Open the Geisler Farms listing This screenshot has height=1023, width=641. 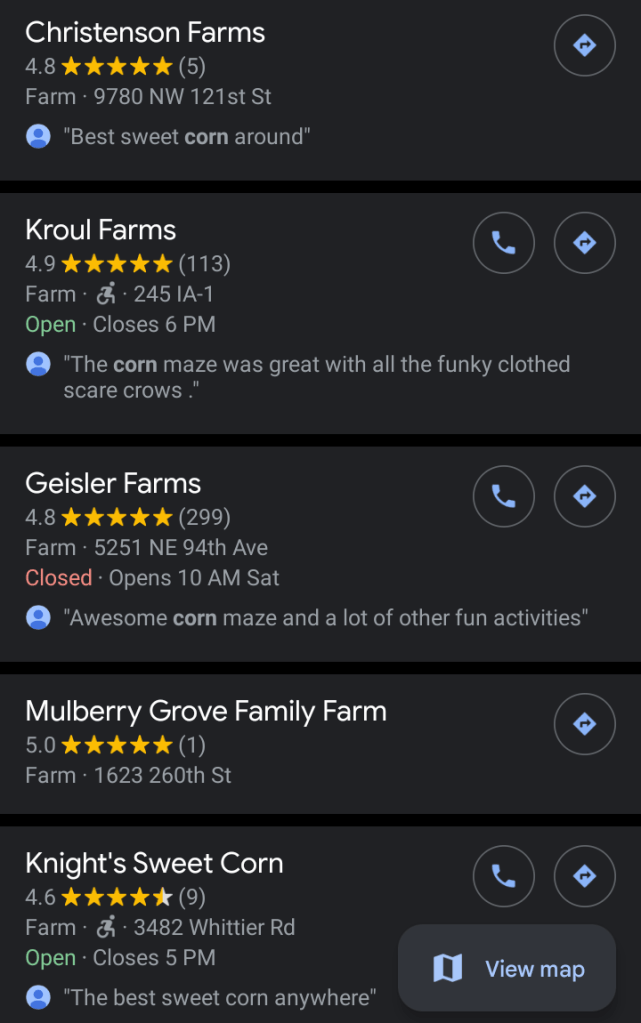click(113, 484)
